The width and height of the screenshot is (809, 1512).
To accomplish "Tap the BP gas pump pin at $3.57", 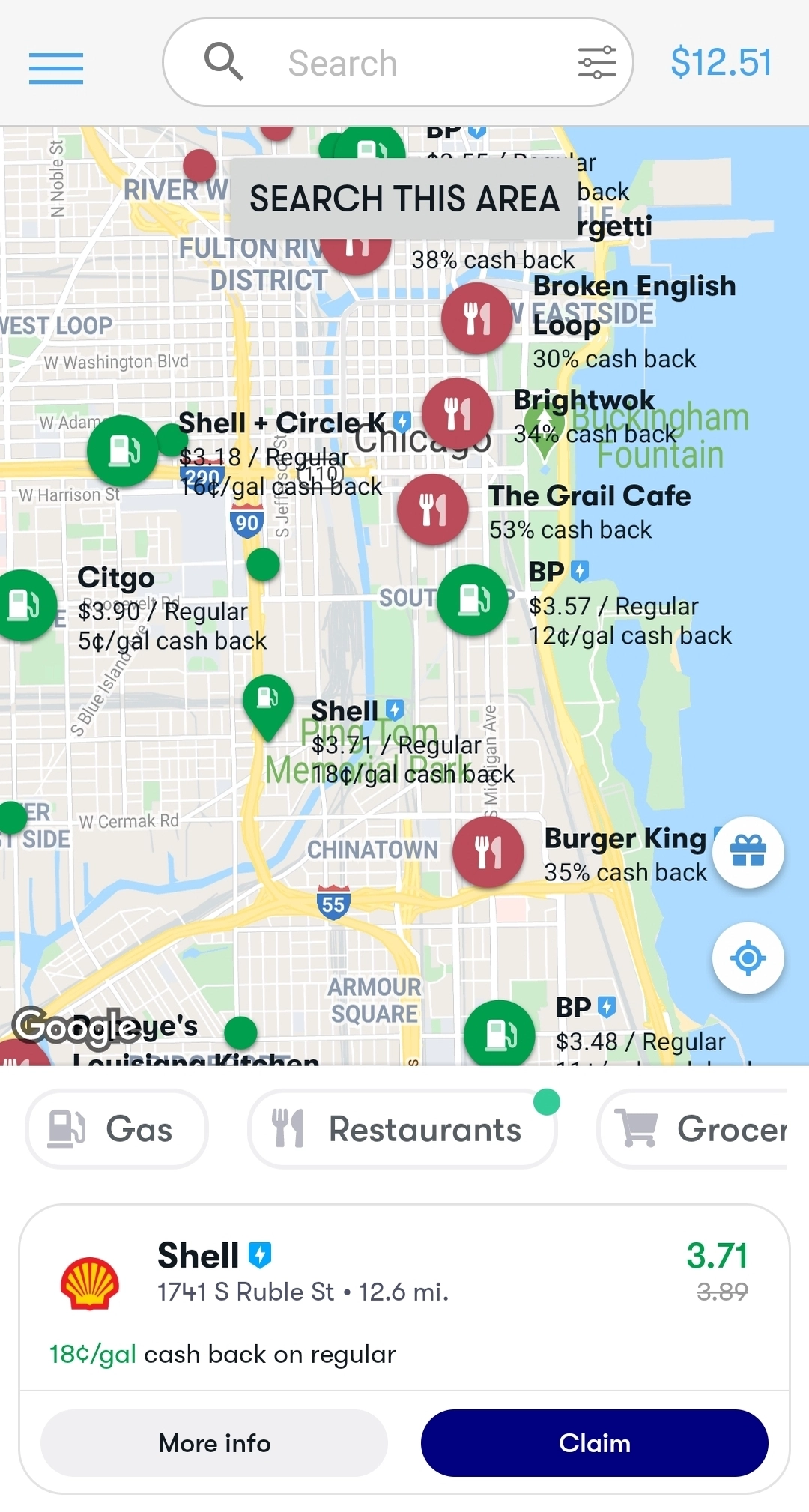I will click(x=472, y=599).
